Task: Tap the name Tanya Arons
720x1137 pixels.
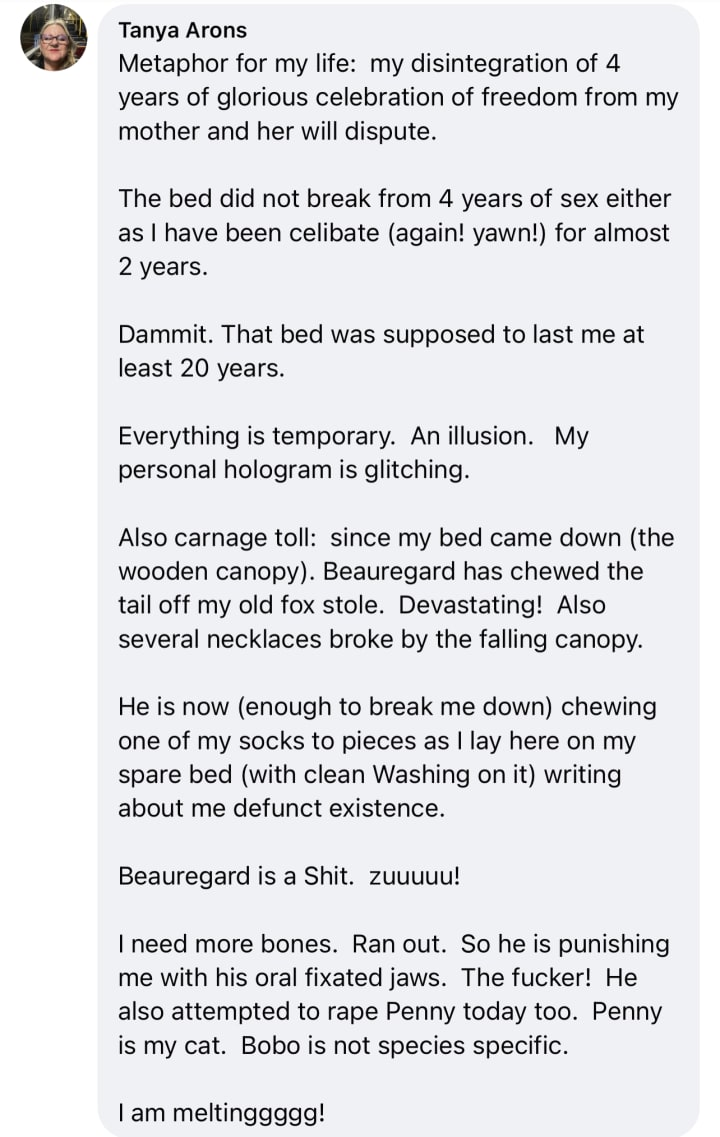Action: click(x=182, y=31)
